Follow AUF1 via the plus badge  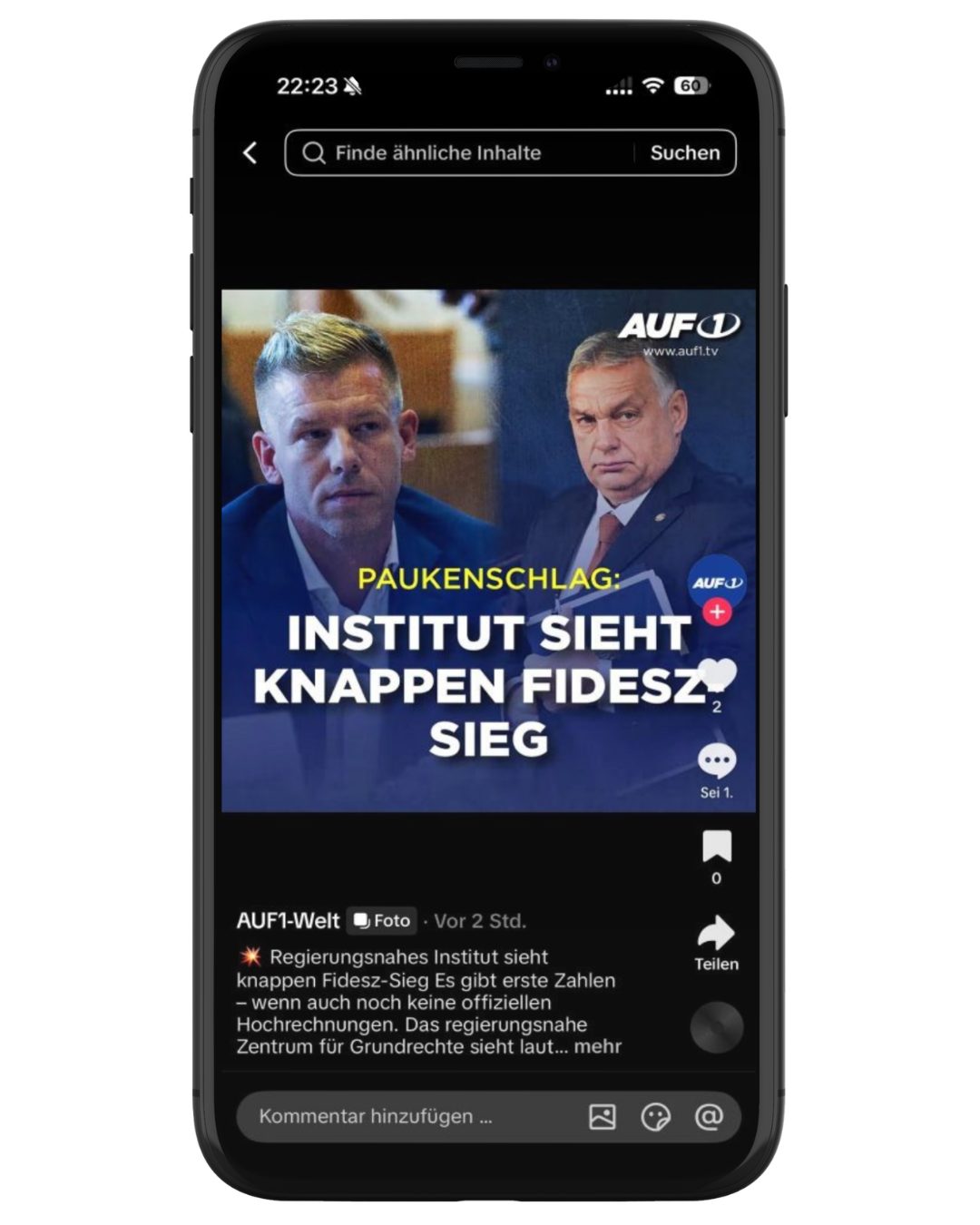(x=717, y=612)
